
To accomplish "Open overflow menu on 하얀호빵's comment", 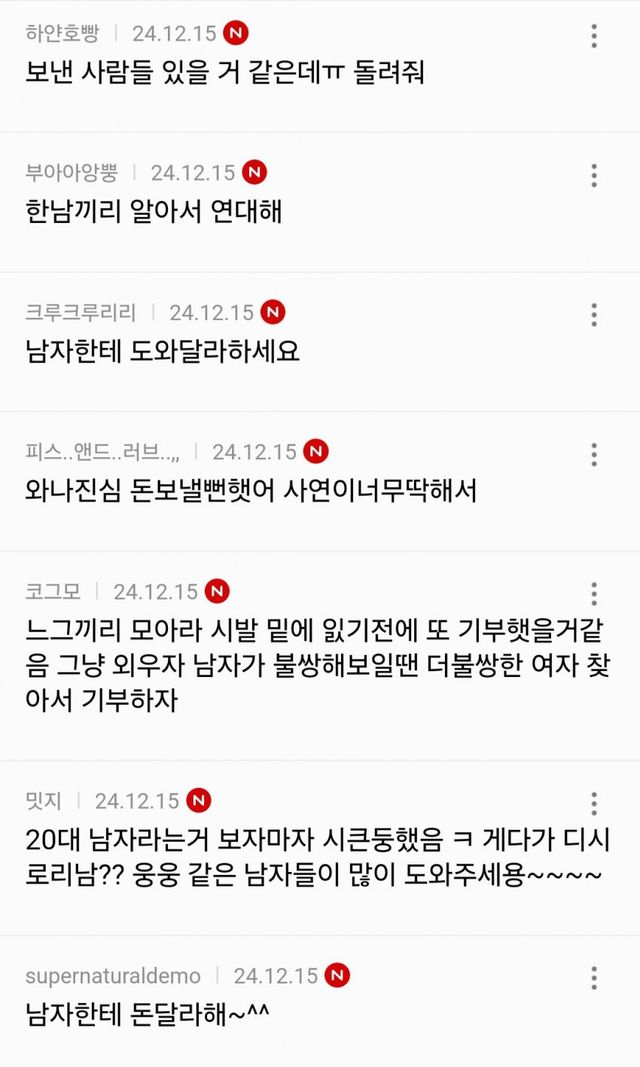I will tap(594, 37).
